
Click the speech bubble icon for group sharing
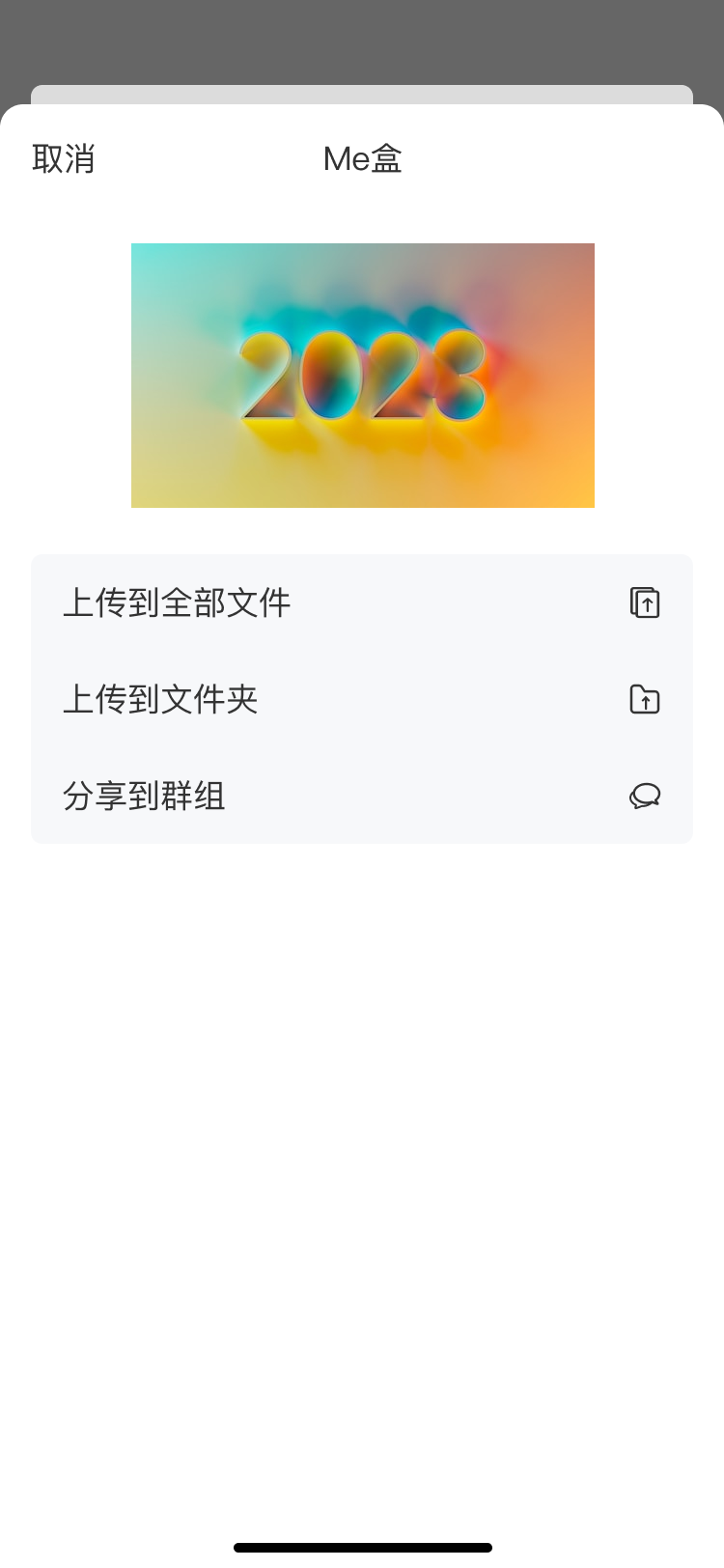[x=645, y=797]
